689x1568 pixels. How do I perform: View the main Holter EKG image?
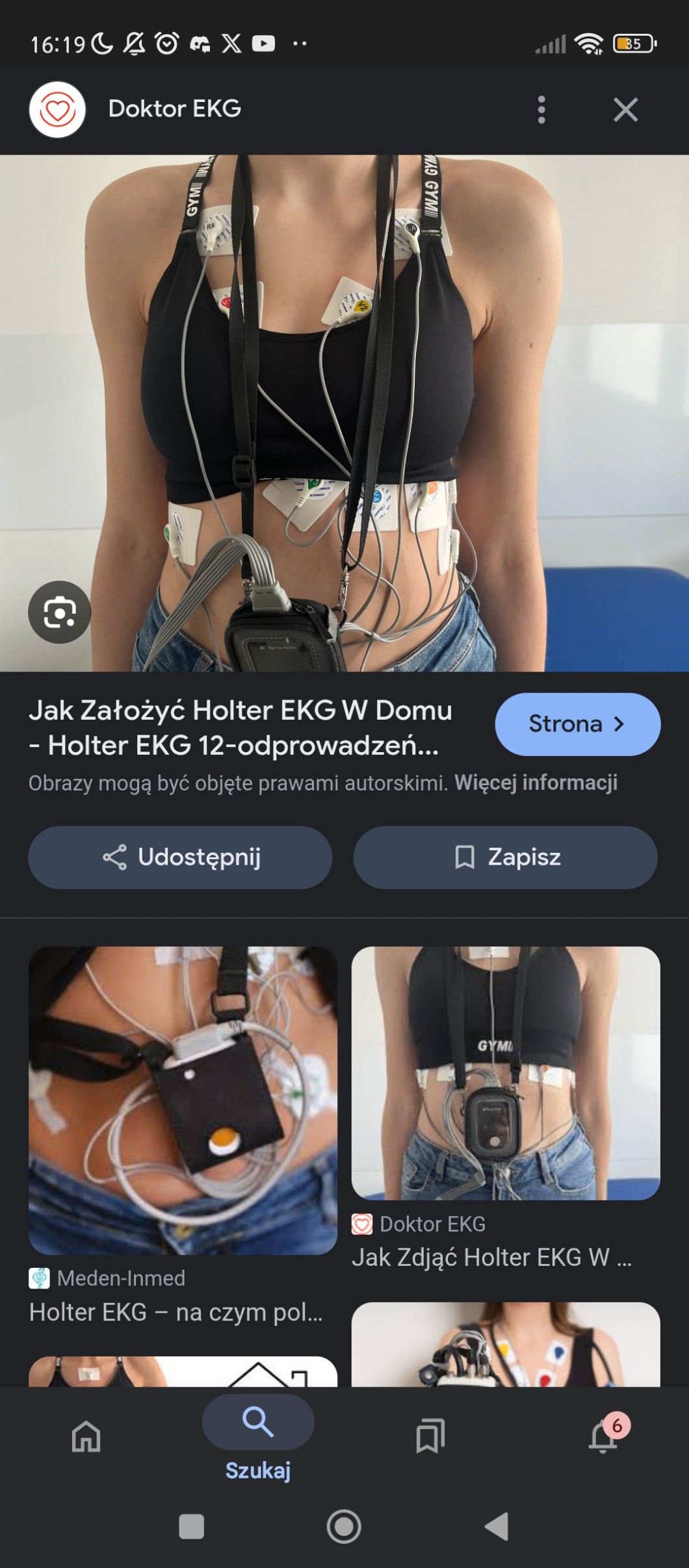[x=344, y=412]
